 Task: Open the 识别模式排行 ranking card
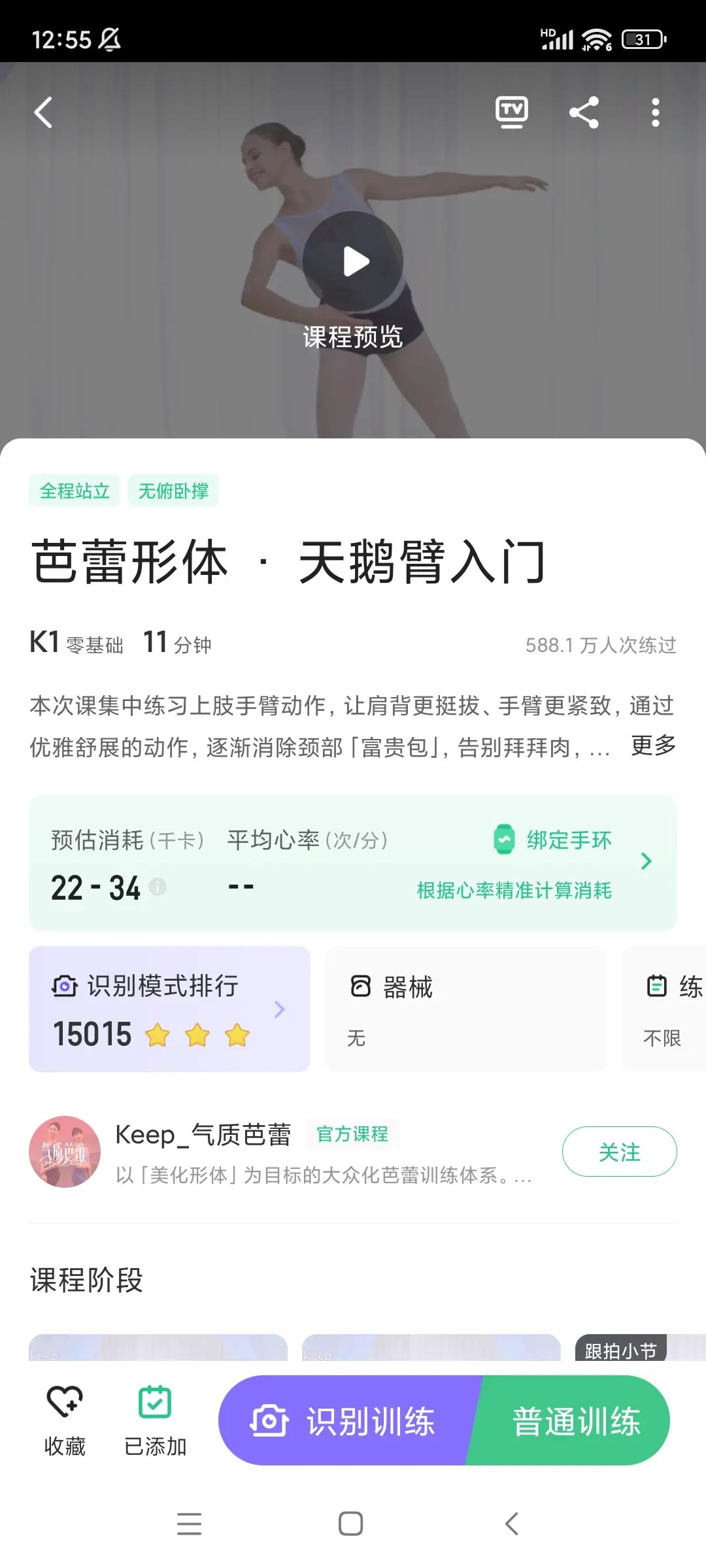click(169, 1009)
